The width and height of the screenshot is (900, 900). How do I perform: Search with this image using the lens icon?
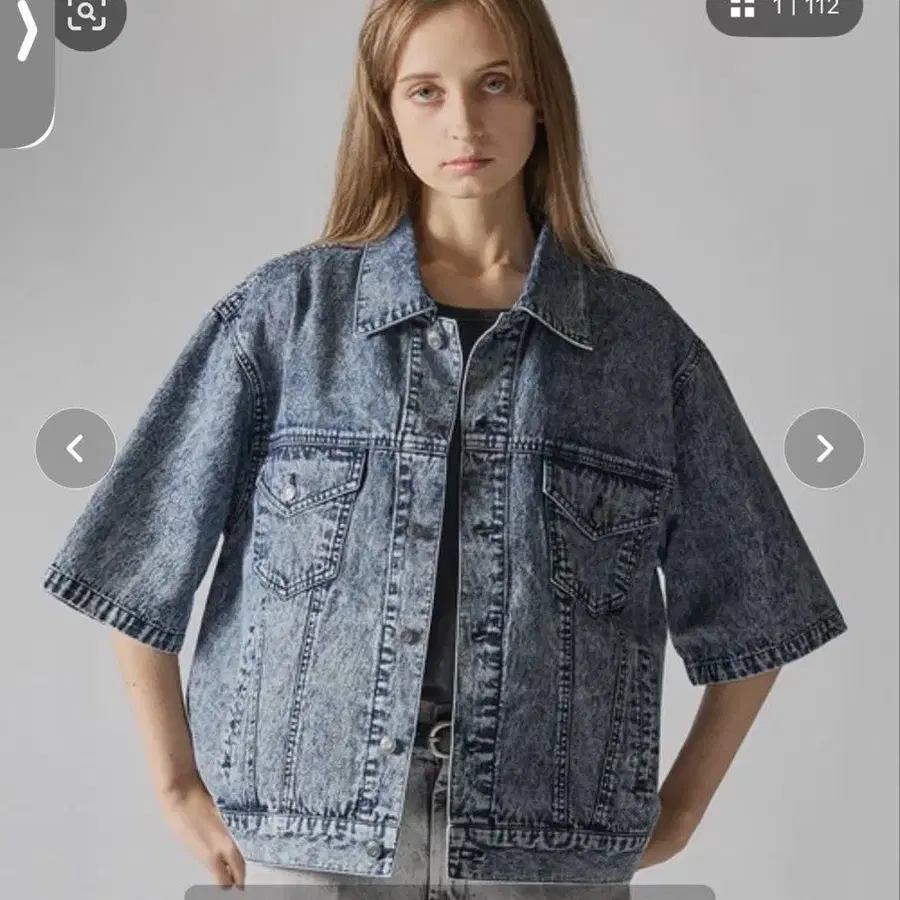tap(88, 14)
